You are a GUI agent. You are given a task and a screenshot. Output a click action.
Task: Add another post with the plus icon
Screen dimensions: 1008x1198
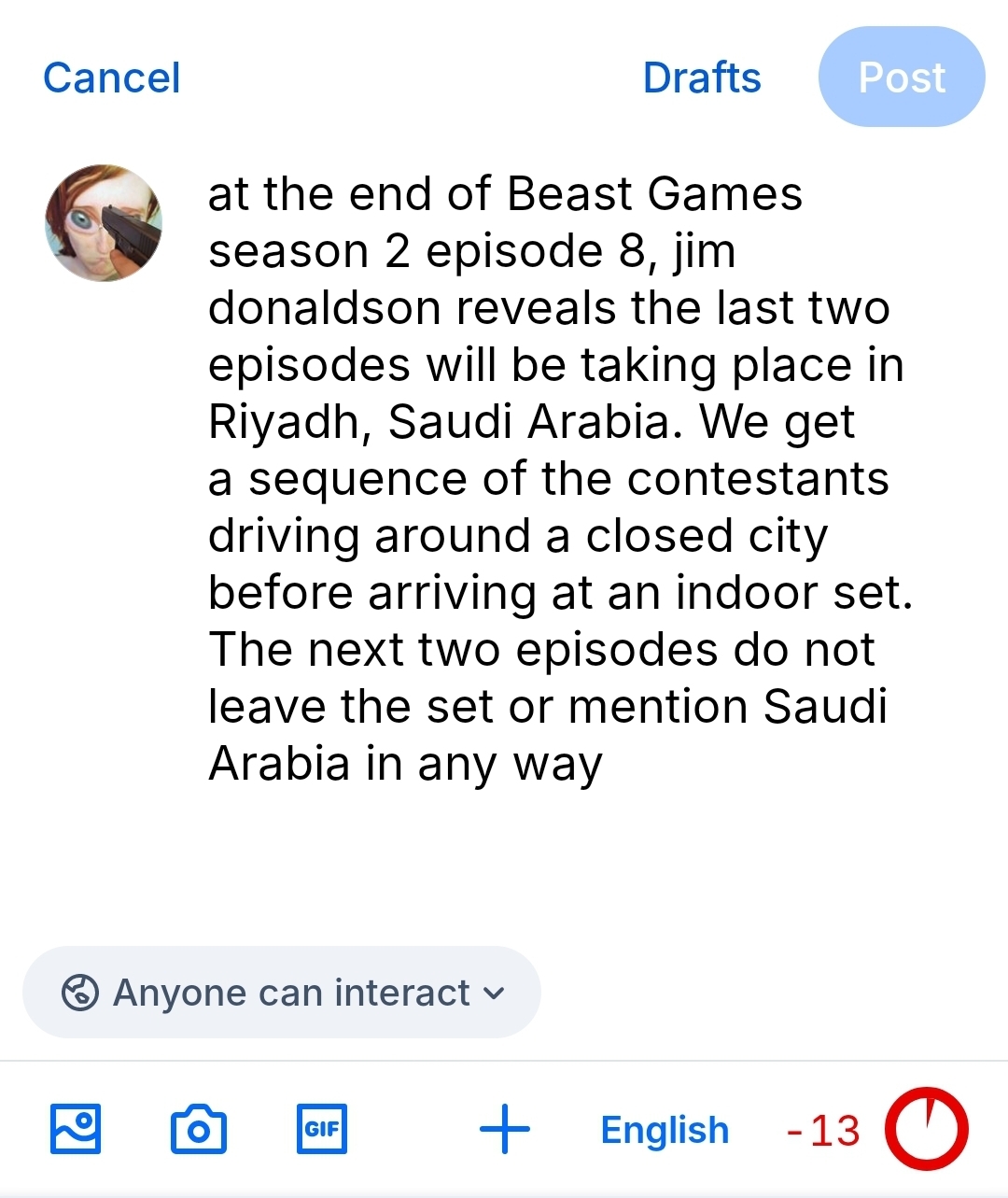pos(504,1129)
